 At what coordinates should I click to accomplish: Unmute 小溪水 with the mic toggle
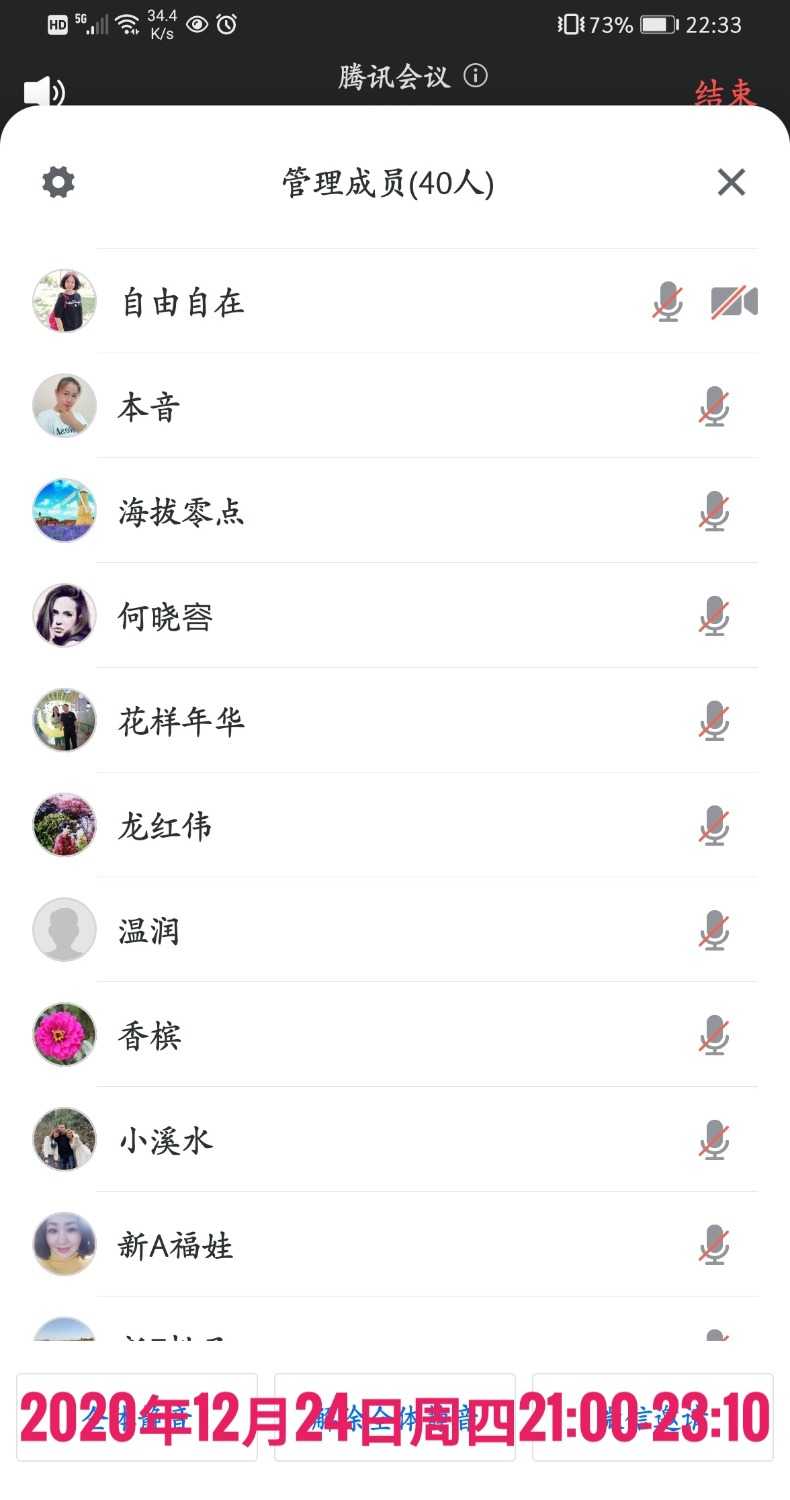click(713, 1141)
